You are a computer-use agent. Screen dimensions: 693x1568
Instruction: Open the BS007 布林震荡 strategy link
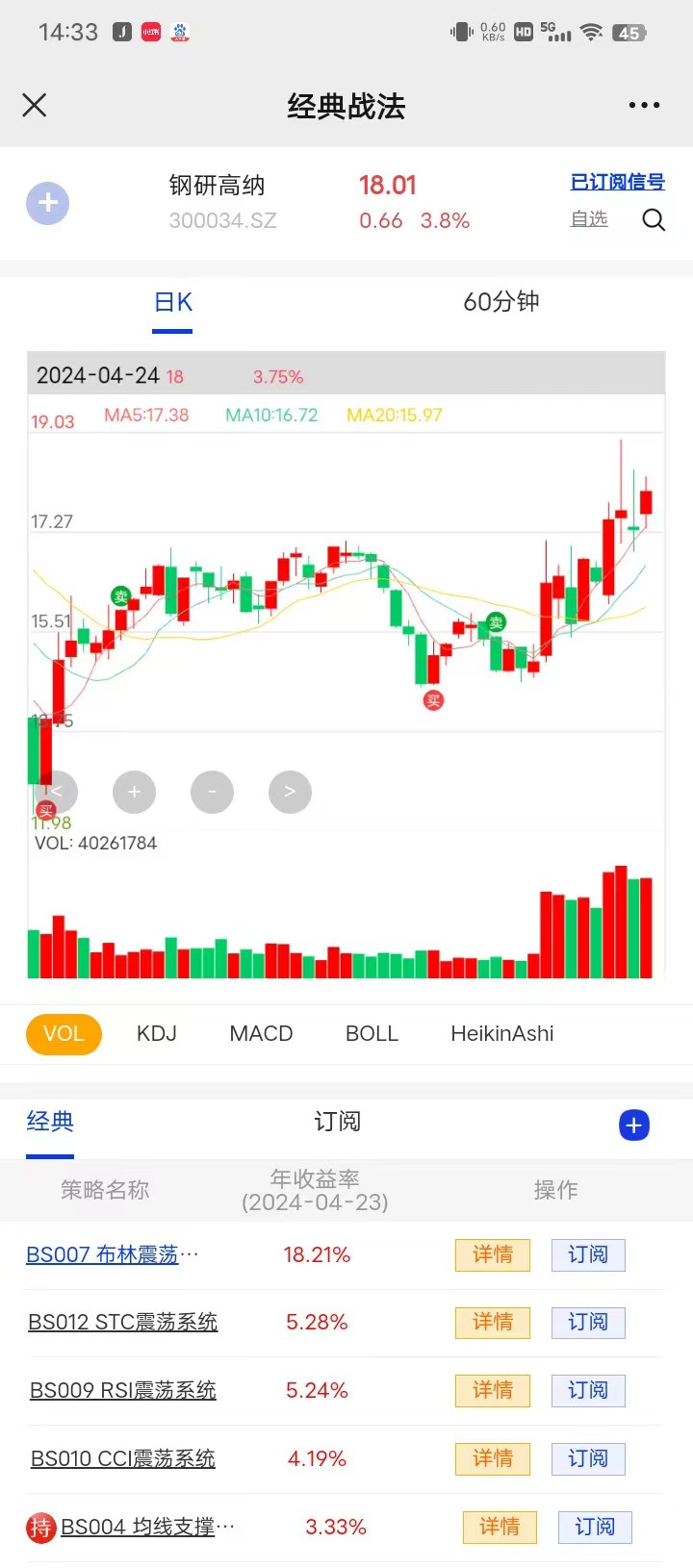click(112, 1254)
